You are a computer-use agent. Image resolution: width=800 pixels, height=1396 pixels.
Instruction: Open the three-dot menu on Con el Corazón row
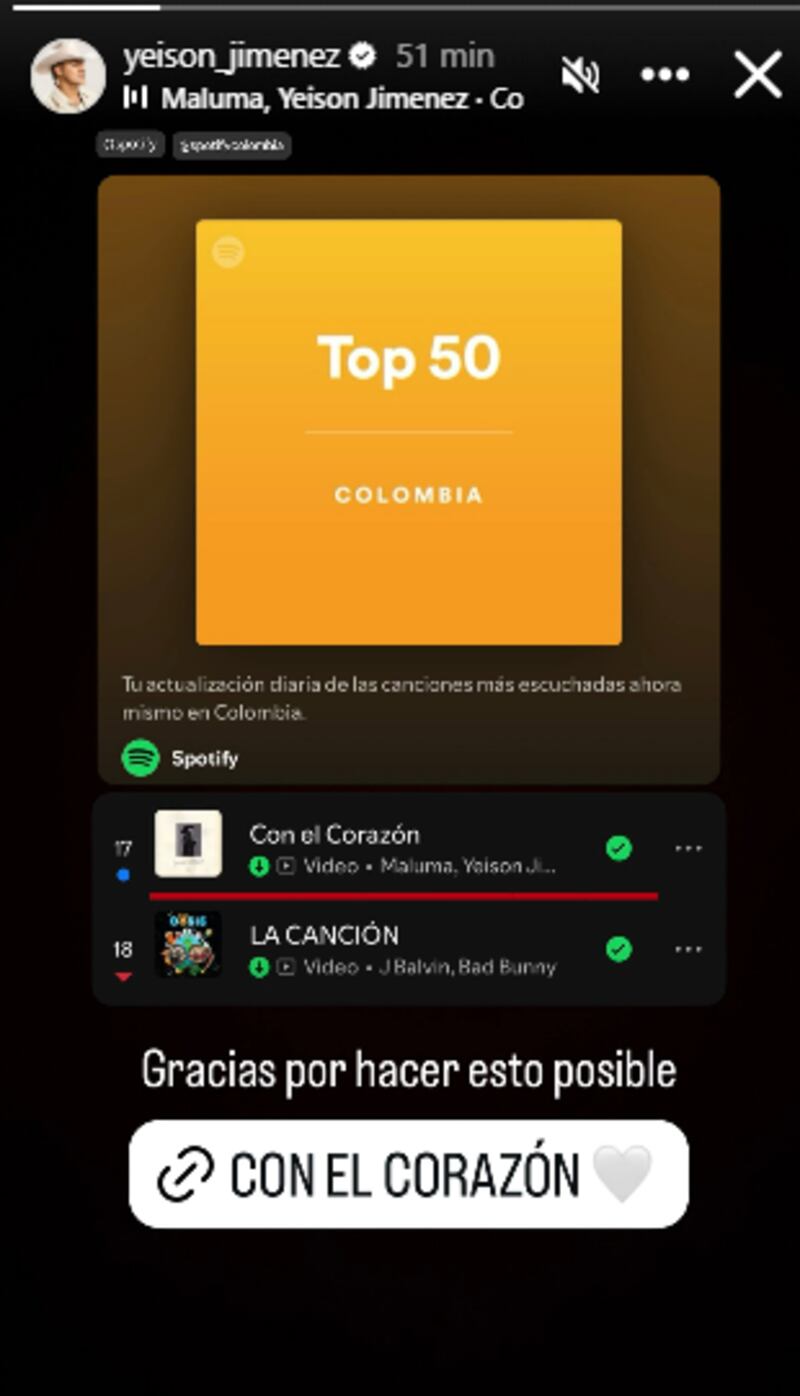[x=688, y=847]
